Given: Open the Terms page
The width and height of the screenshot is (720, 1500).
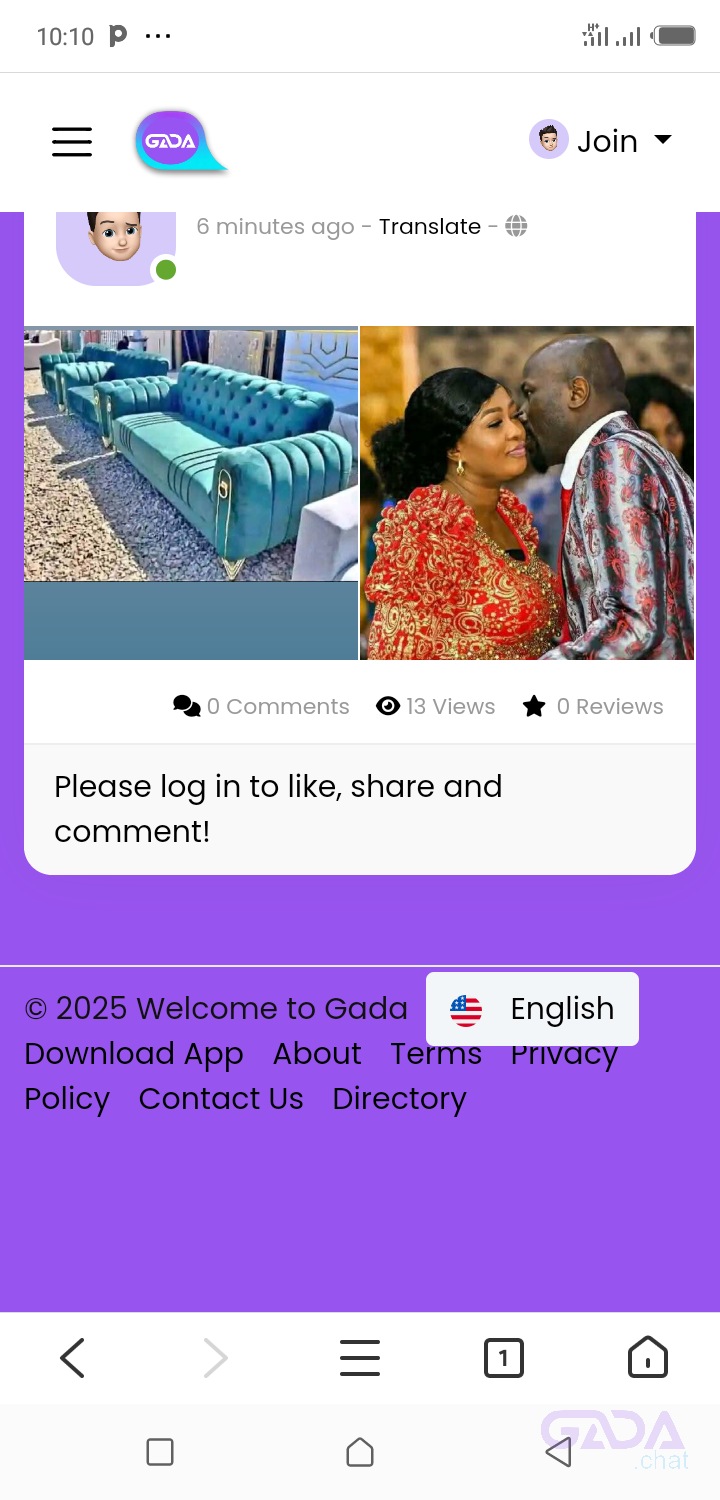Looking at the screenshot, I should point(436,1056).
